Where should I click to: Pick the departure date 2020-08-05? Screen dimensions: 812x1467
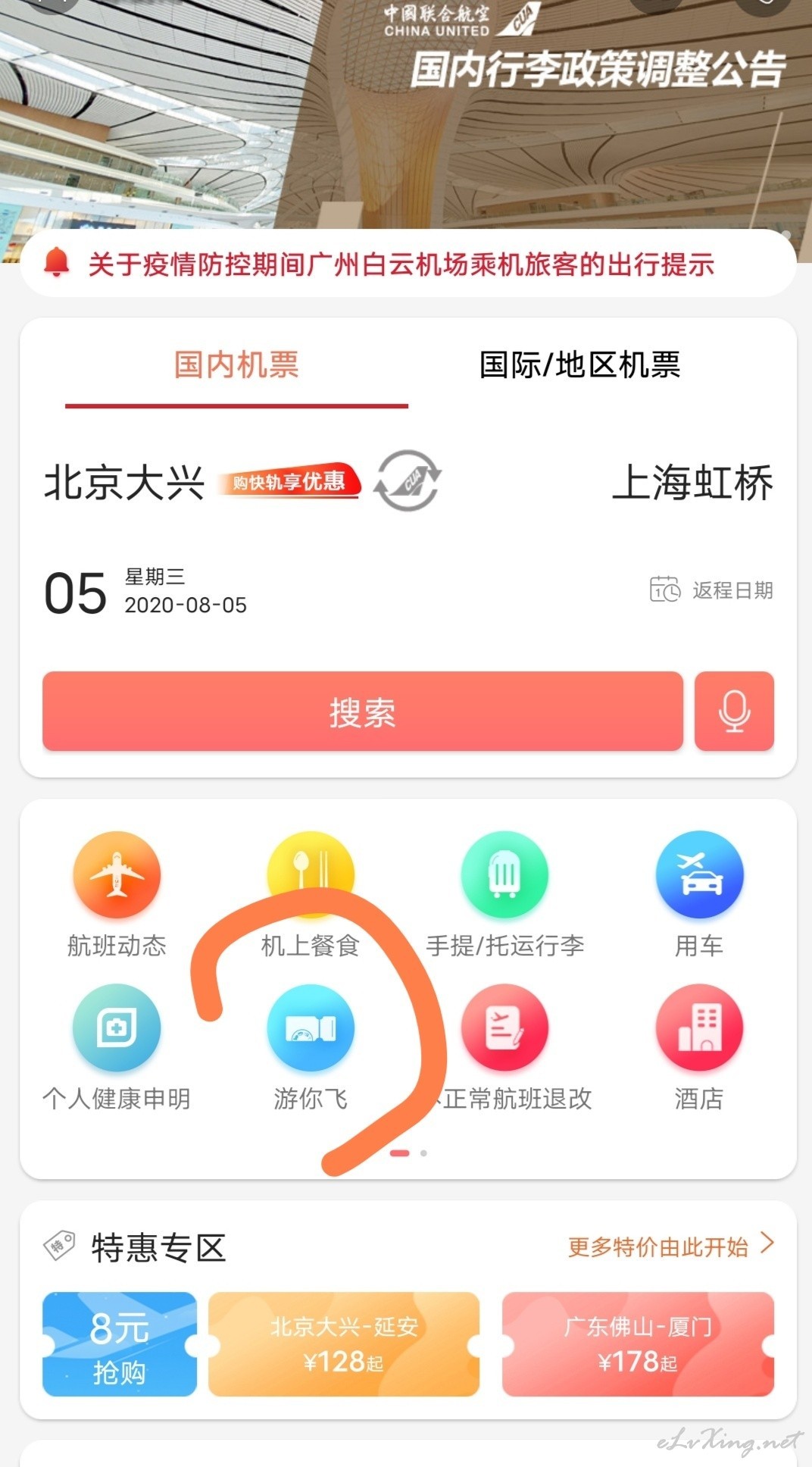pyautogui.click(x=145, y=592)
